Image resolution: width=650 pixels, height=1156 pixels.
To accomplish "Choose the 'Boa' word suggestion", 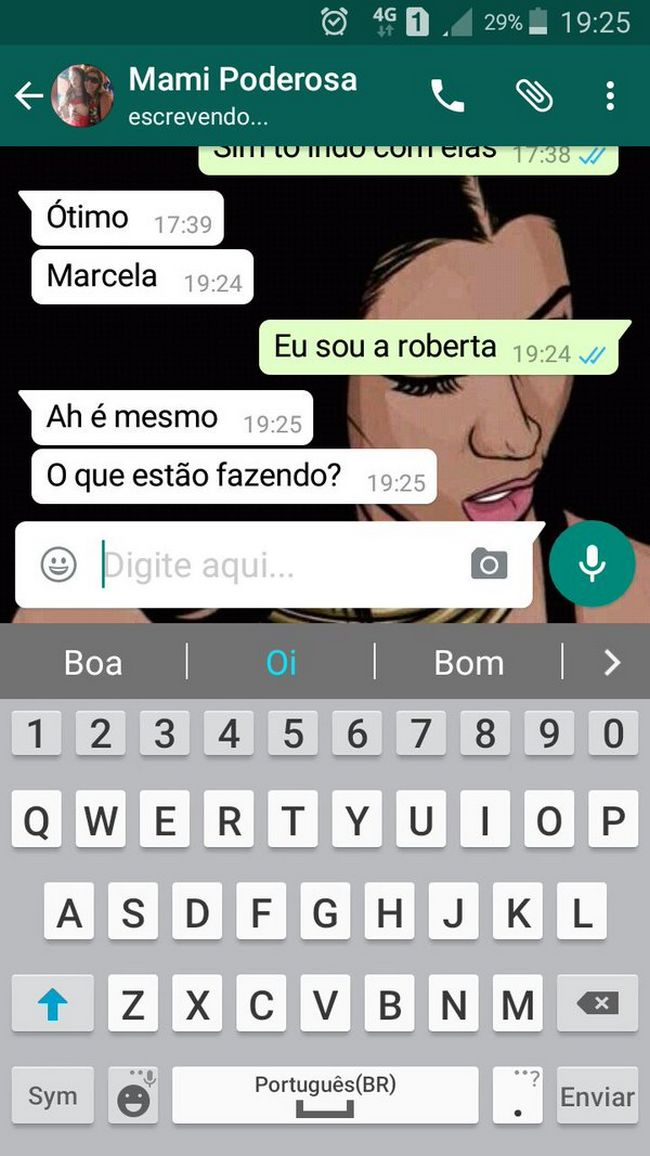I will (x=93, y=662).
